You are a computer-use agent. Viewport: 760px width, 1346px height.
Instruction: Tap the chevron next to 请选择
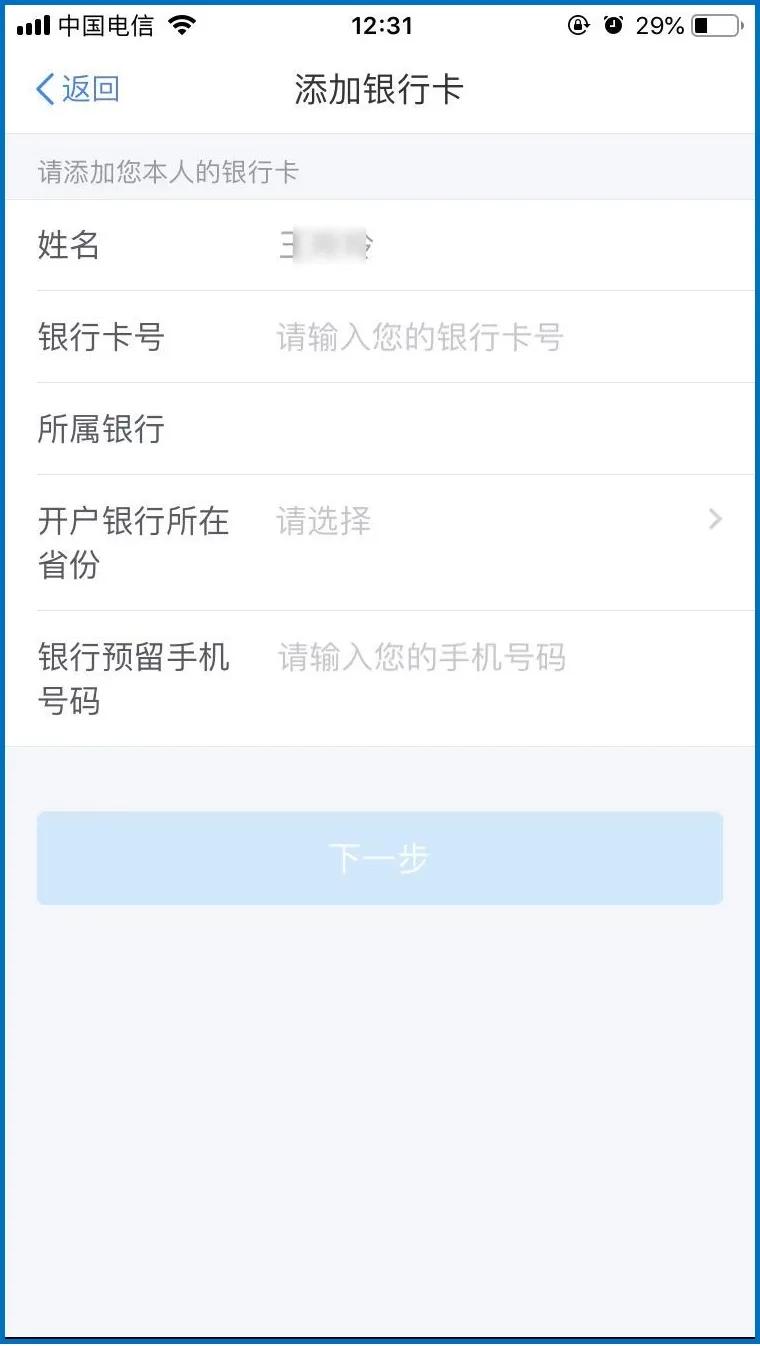pyautogui.click(x=714, y=519)
